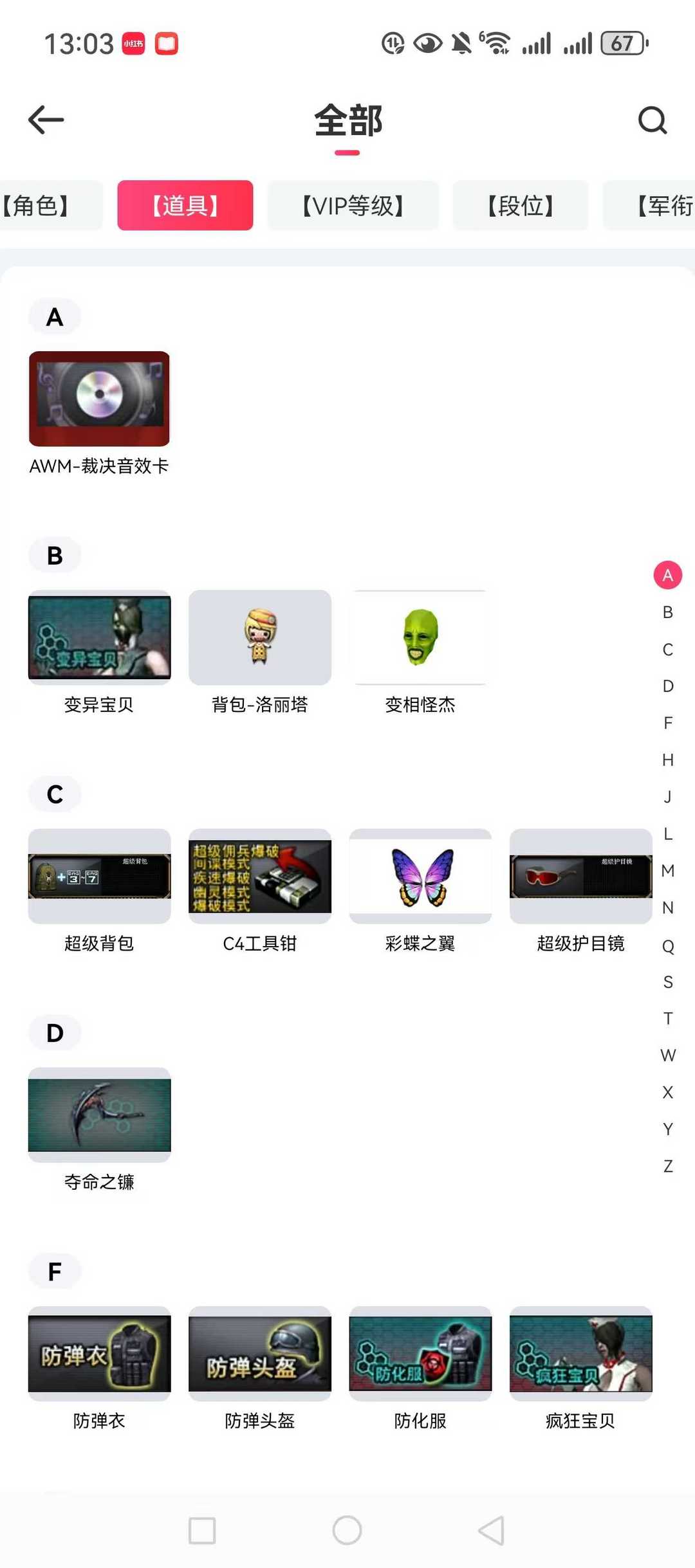
Task: Go back using the top-left arrow
Action: (x=46, y=120)
